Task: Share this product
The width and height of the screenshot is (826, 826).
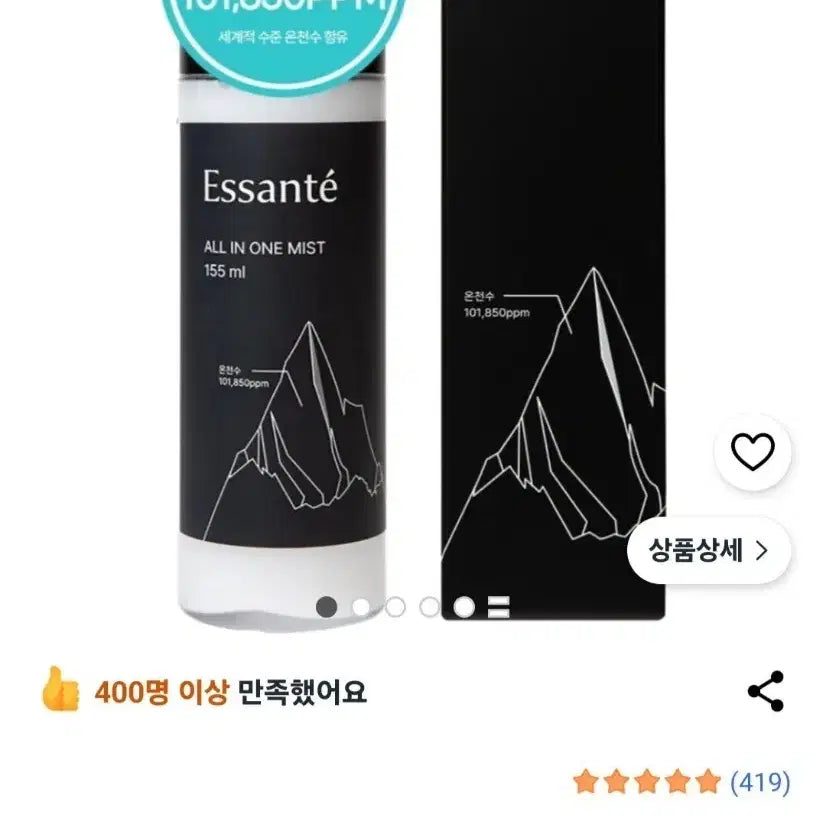Action: pos(766,691)
